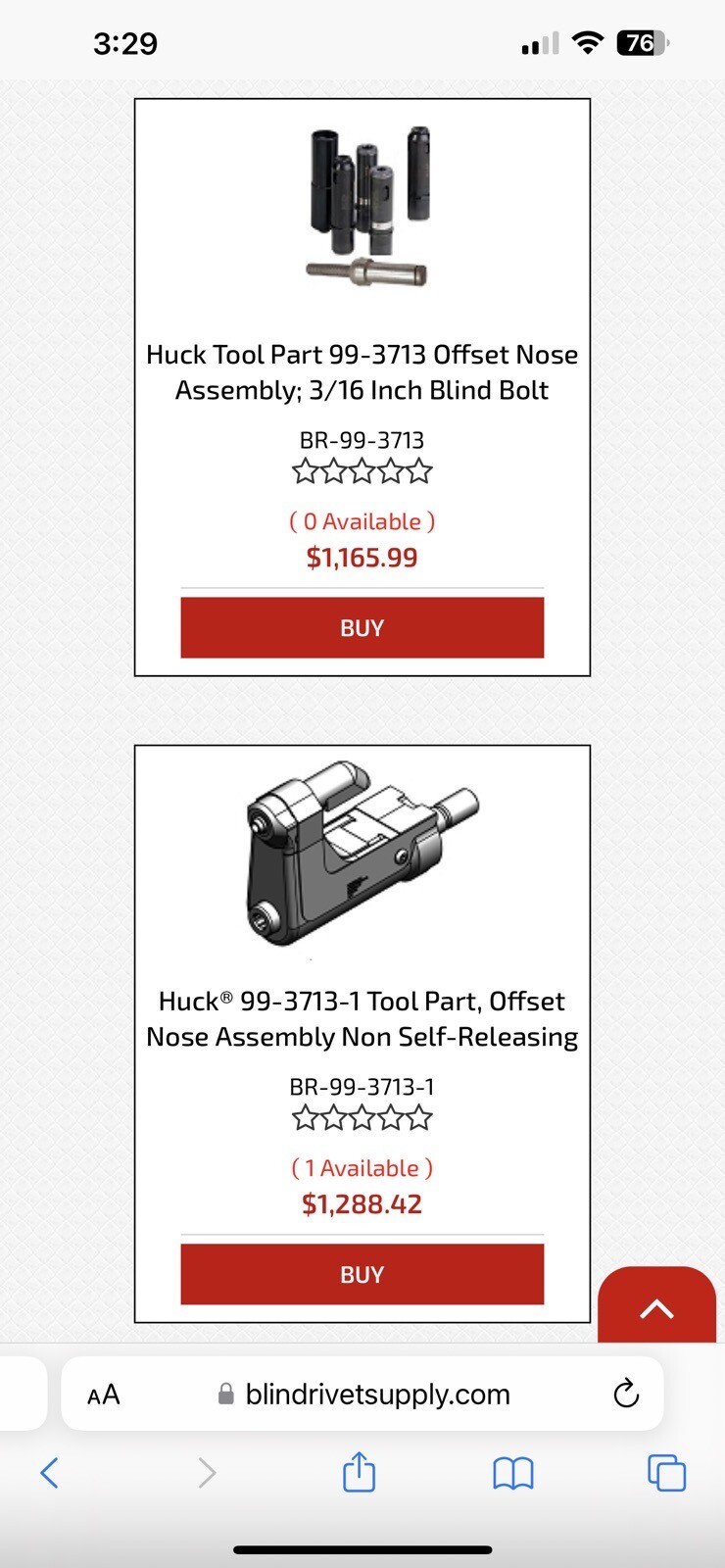Edit the blindrivetsupply.com address bar
Viewport: 725px width, 1568px height.
pyautogui.click(x=377, y=1395)
